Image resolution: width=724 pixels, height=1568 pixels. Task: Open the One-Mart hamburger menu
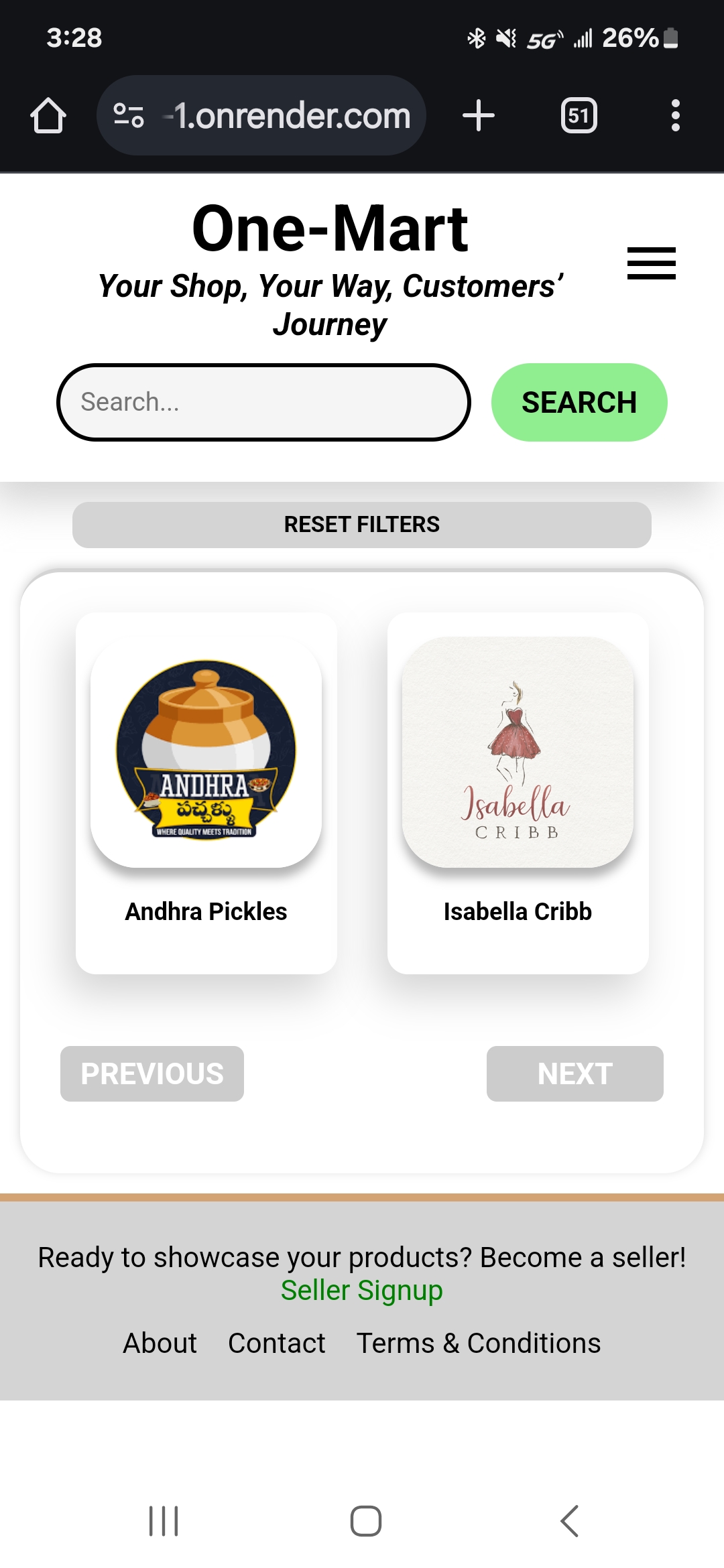coord(651,263)
